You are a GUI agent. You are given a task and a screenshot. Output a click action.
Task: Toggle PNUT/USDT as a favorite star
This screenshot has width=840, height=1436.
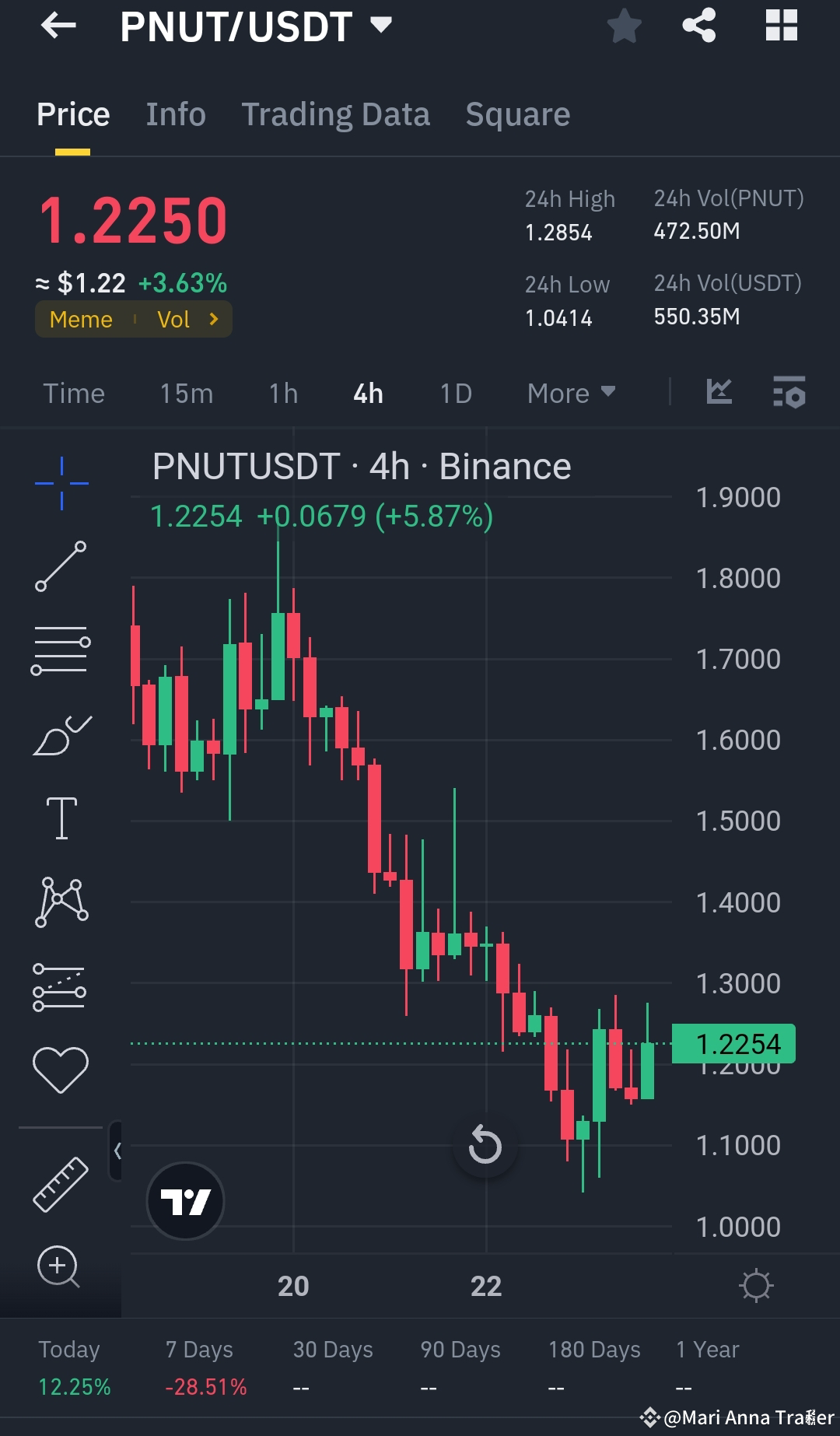[x=624, y=26]
